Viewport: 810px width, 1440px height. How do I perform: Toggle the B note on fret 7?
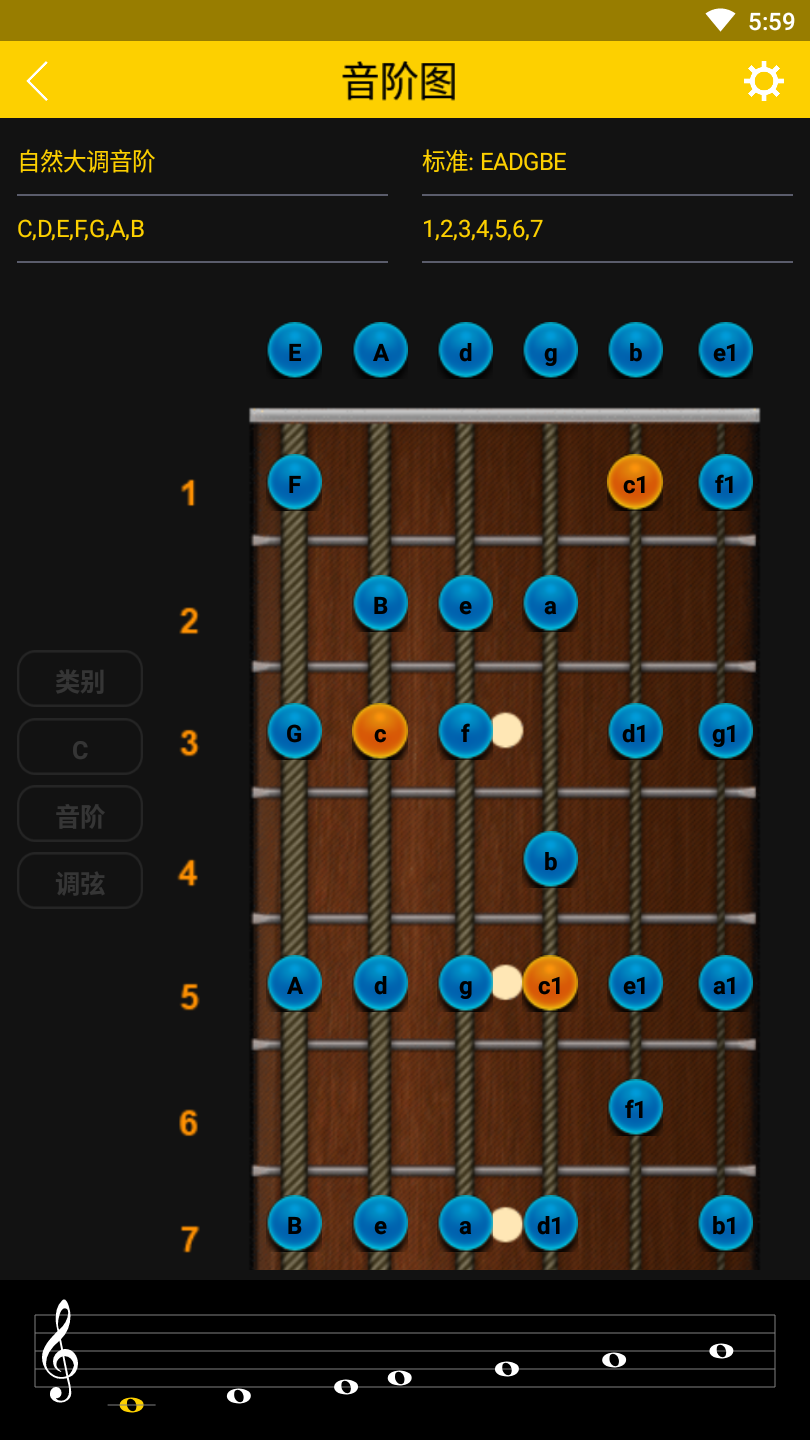[x=294, y=1223]
